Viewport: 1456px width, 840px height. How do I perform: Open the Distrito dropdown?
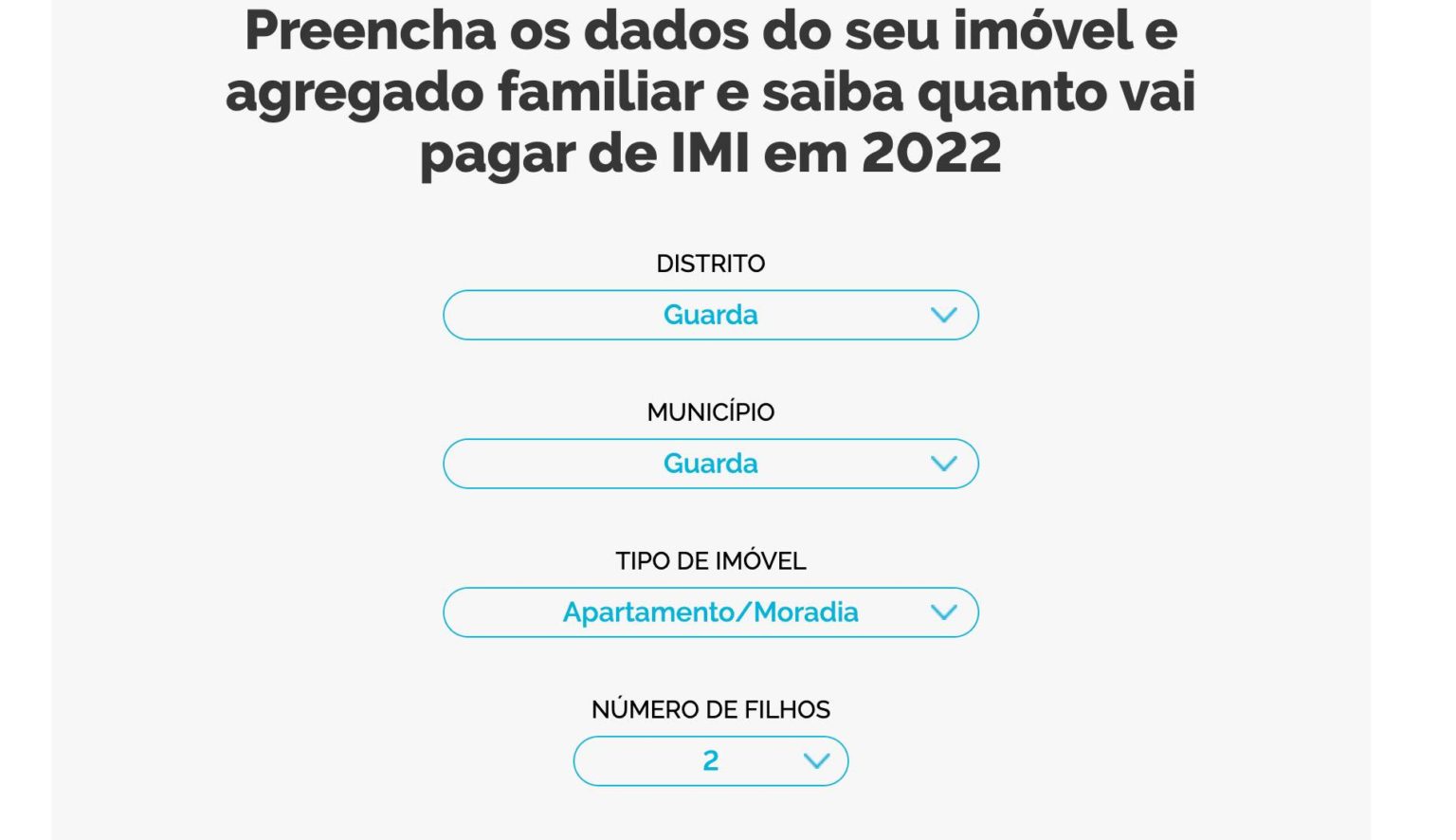pyautogui.click(x=710, y=315)
